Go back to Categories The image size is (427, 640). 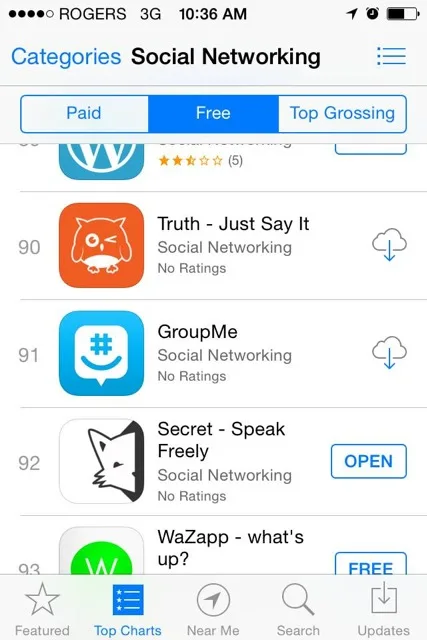tap(66, 56)
